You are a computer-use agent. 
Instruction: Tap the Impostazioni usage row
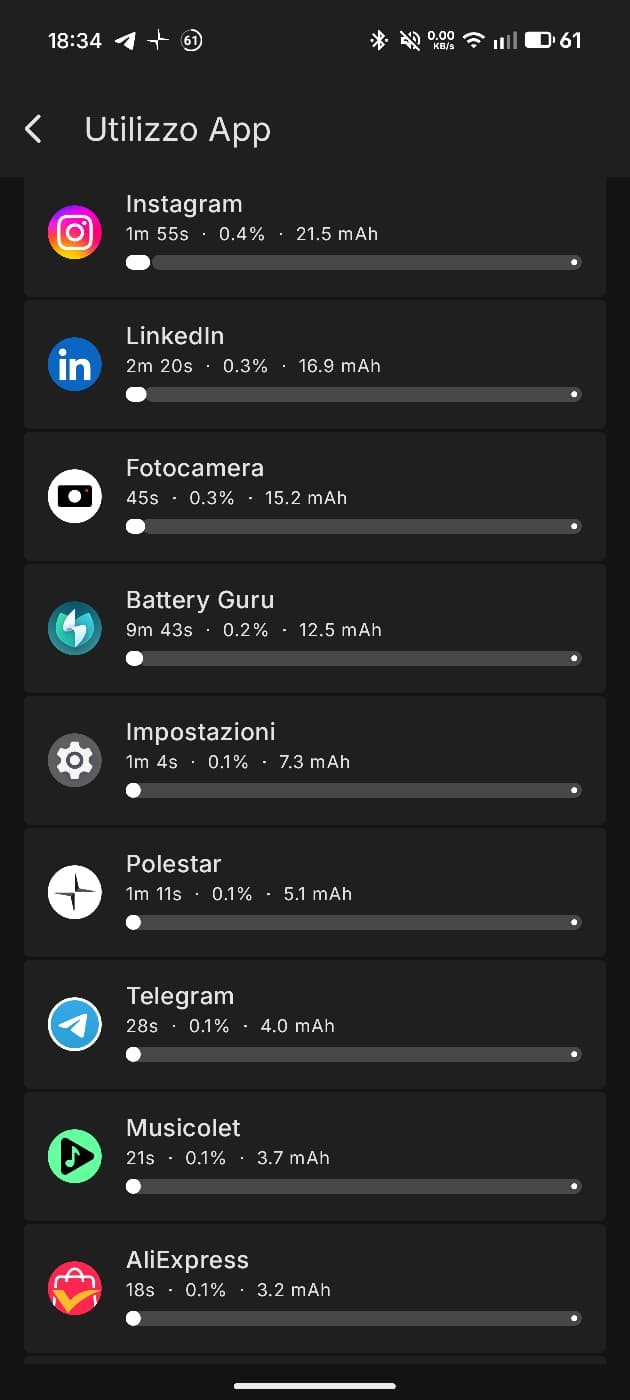coord(314,760)
